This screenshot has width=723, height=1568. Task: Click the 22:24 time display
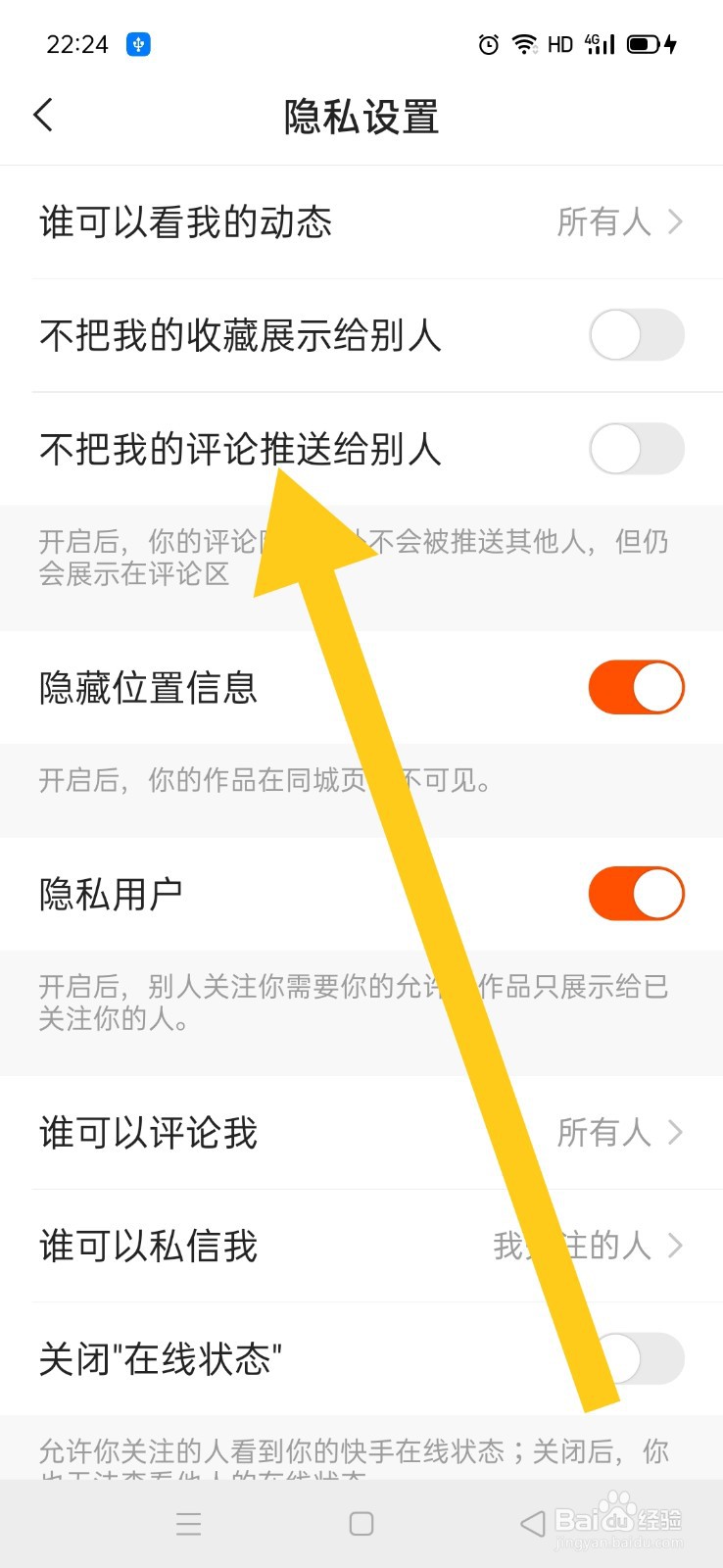tap(75, 44)
